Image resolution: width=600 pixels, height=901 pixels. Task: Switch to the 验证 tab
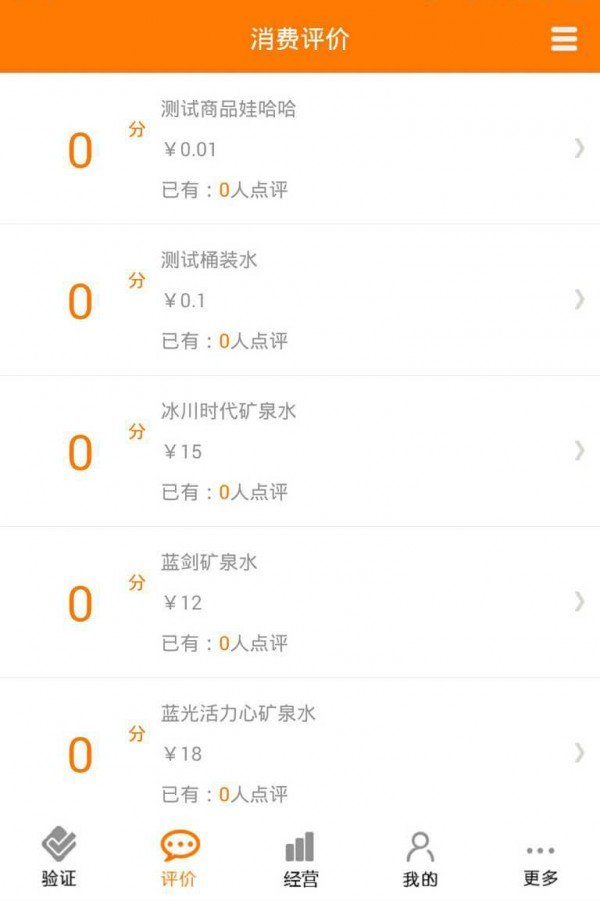59,859
